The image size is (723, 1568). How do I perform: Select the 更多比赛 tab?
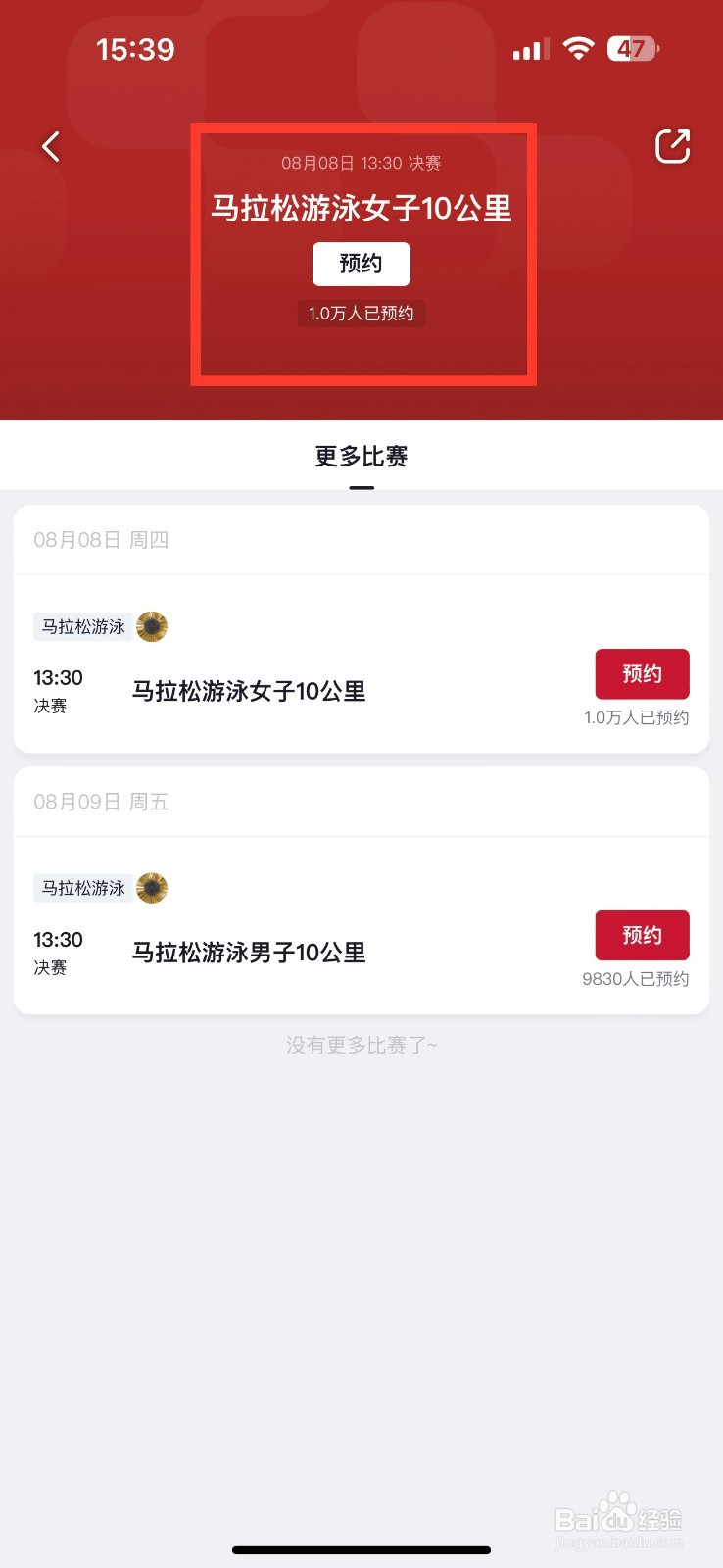point(361,456)
